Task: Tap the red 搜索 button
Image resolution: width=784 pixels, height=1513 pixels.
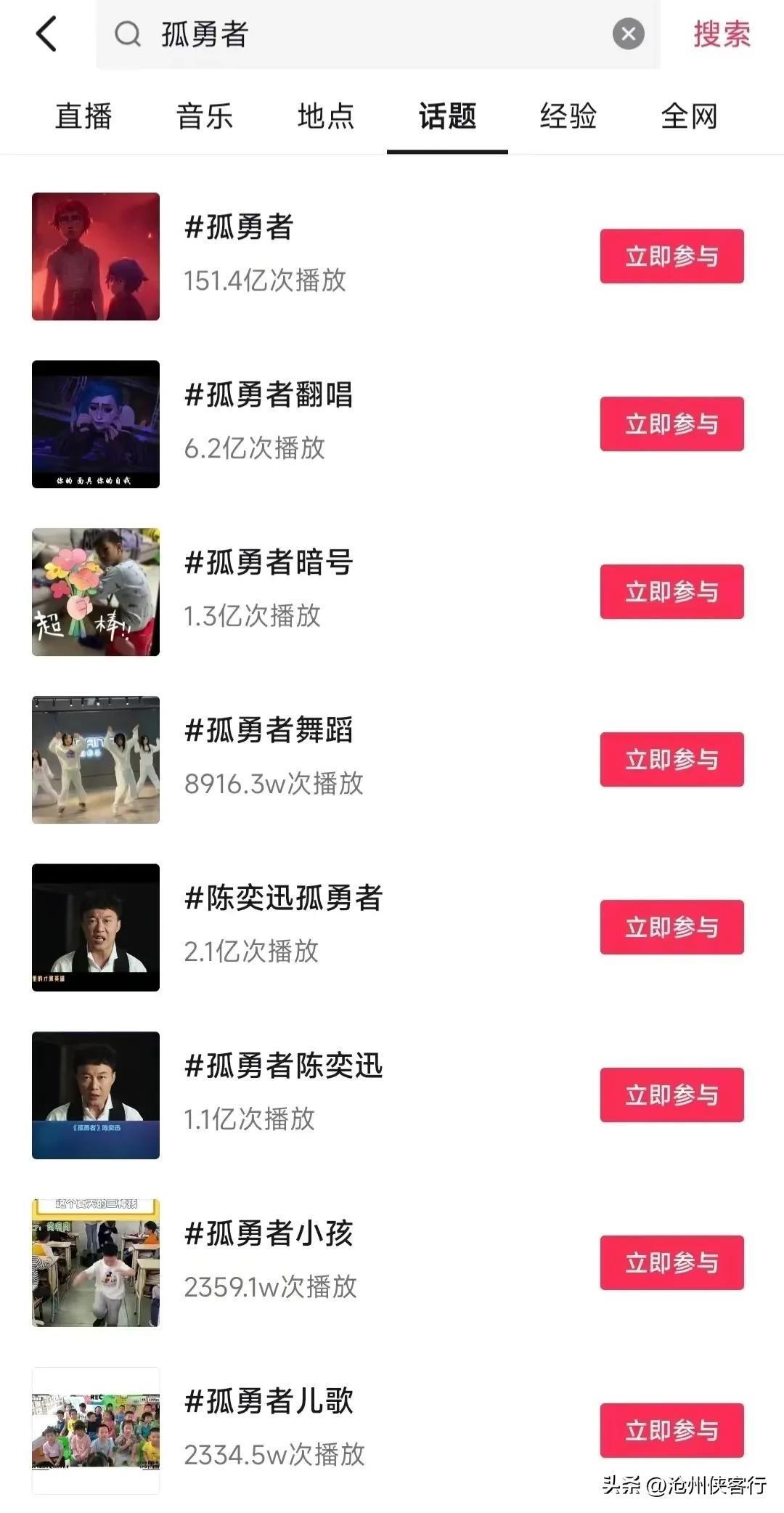Action: 722,34
